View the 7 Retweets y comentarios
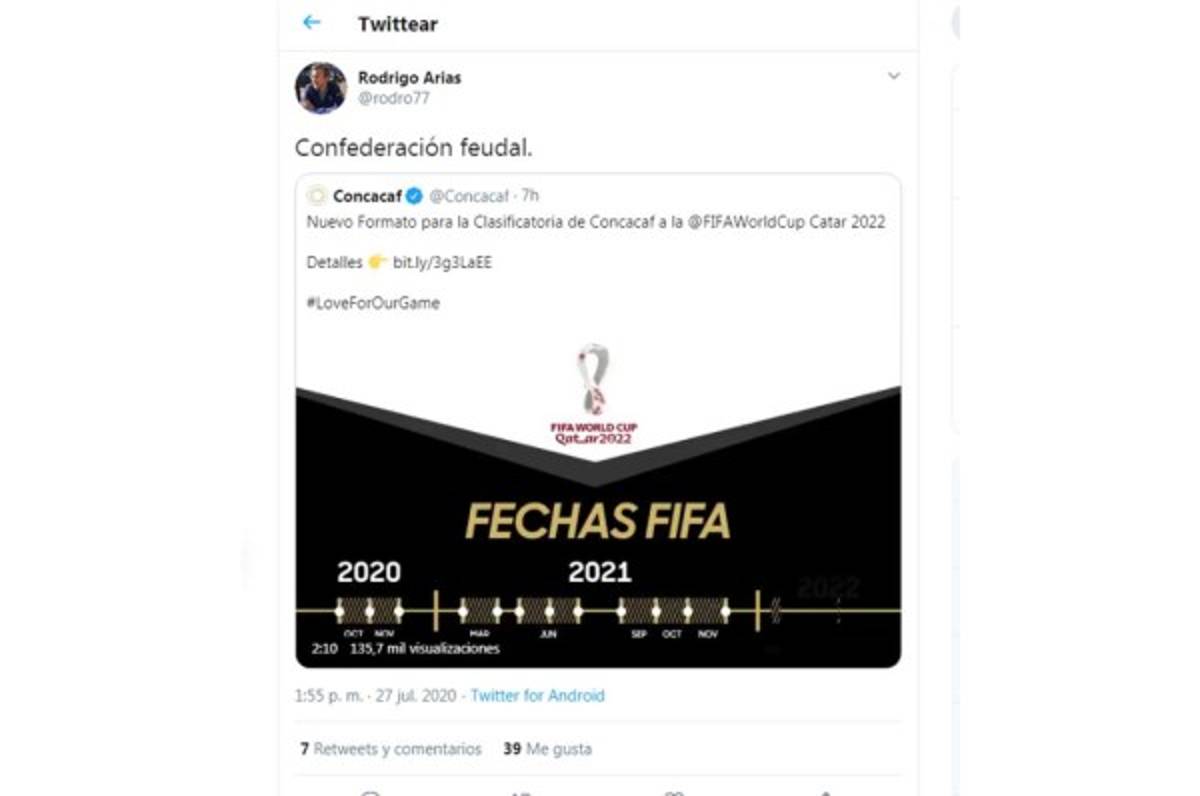 [x=390, y=748]
